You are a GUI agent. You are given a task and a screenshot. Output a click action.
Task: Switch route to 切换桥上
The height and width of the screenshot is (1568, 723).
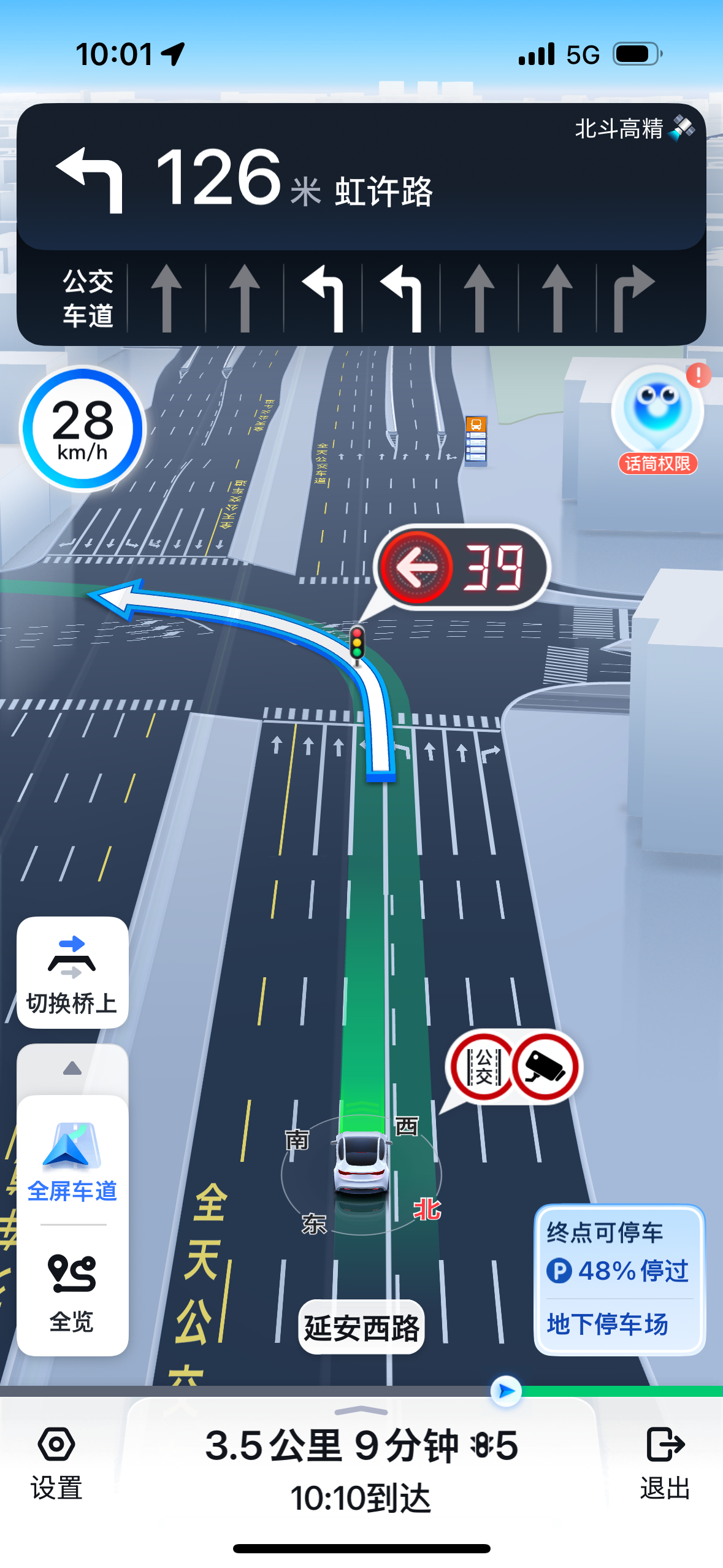tap(72, 972)
